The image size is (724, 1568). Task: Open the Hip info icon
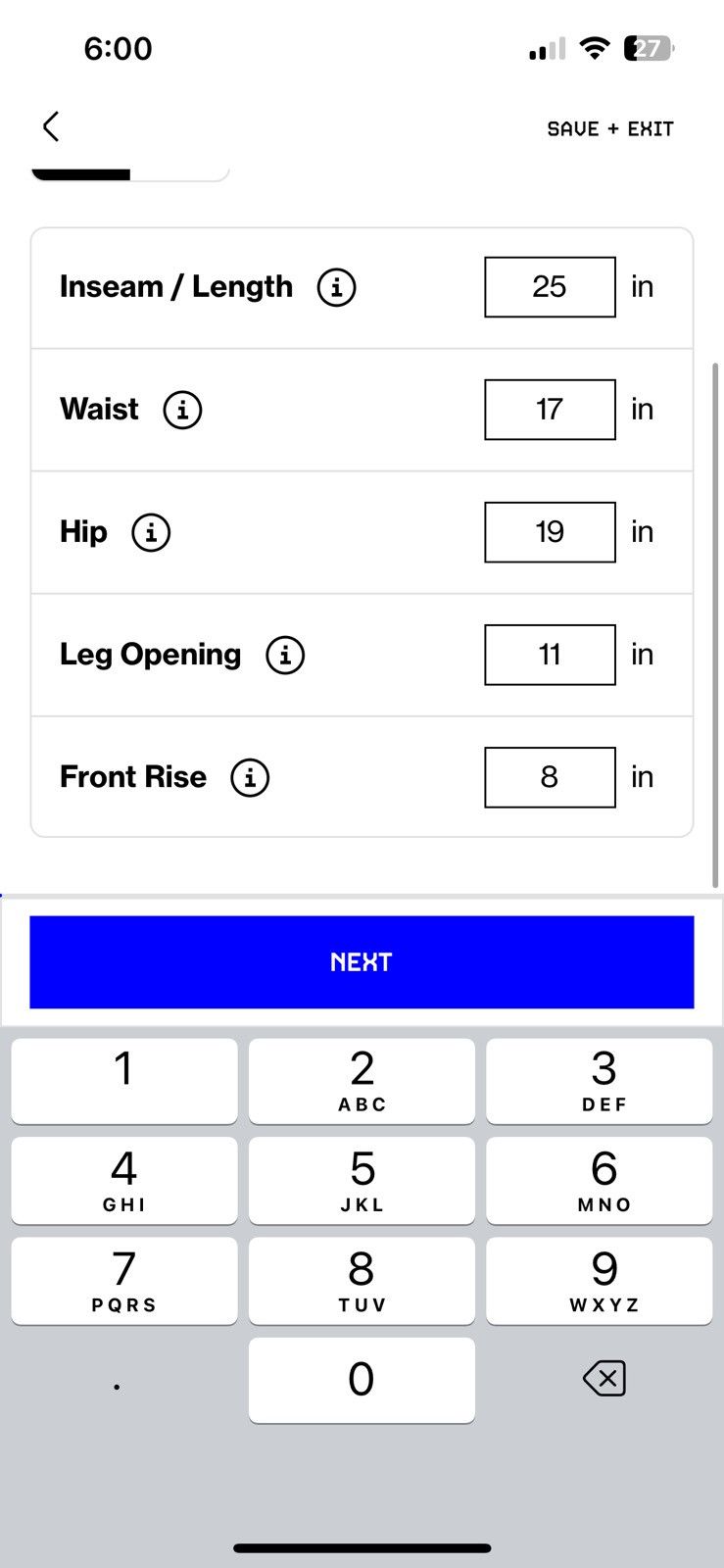click(x=151, y=532)
